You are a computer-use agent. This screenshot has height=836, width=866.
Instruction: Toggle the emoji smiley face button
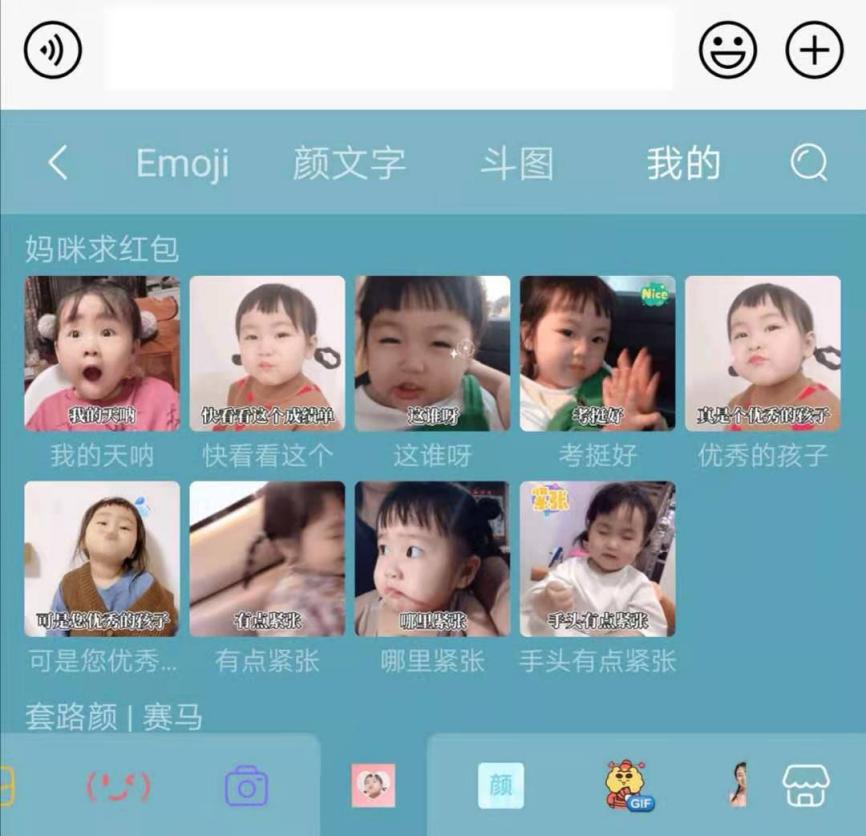point(727,49)
